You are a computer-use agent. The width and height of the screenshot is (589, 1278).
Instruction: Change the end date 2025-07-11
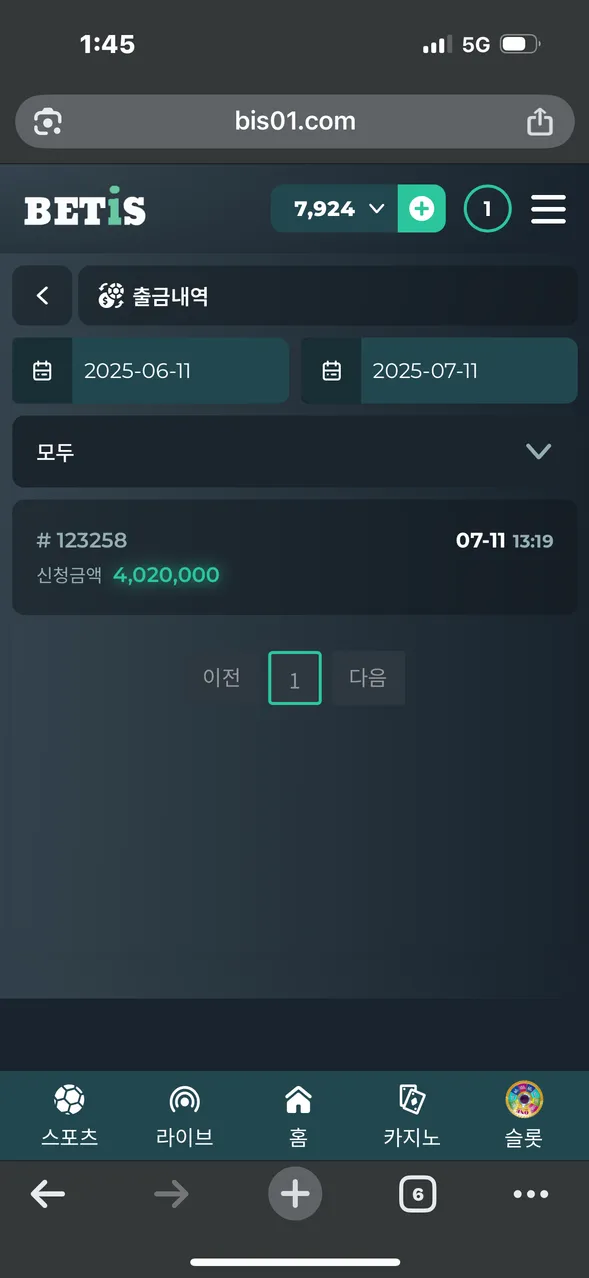tap(439, 371)
